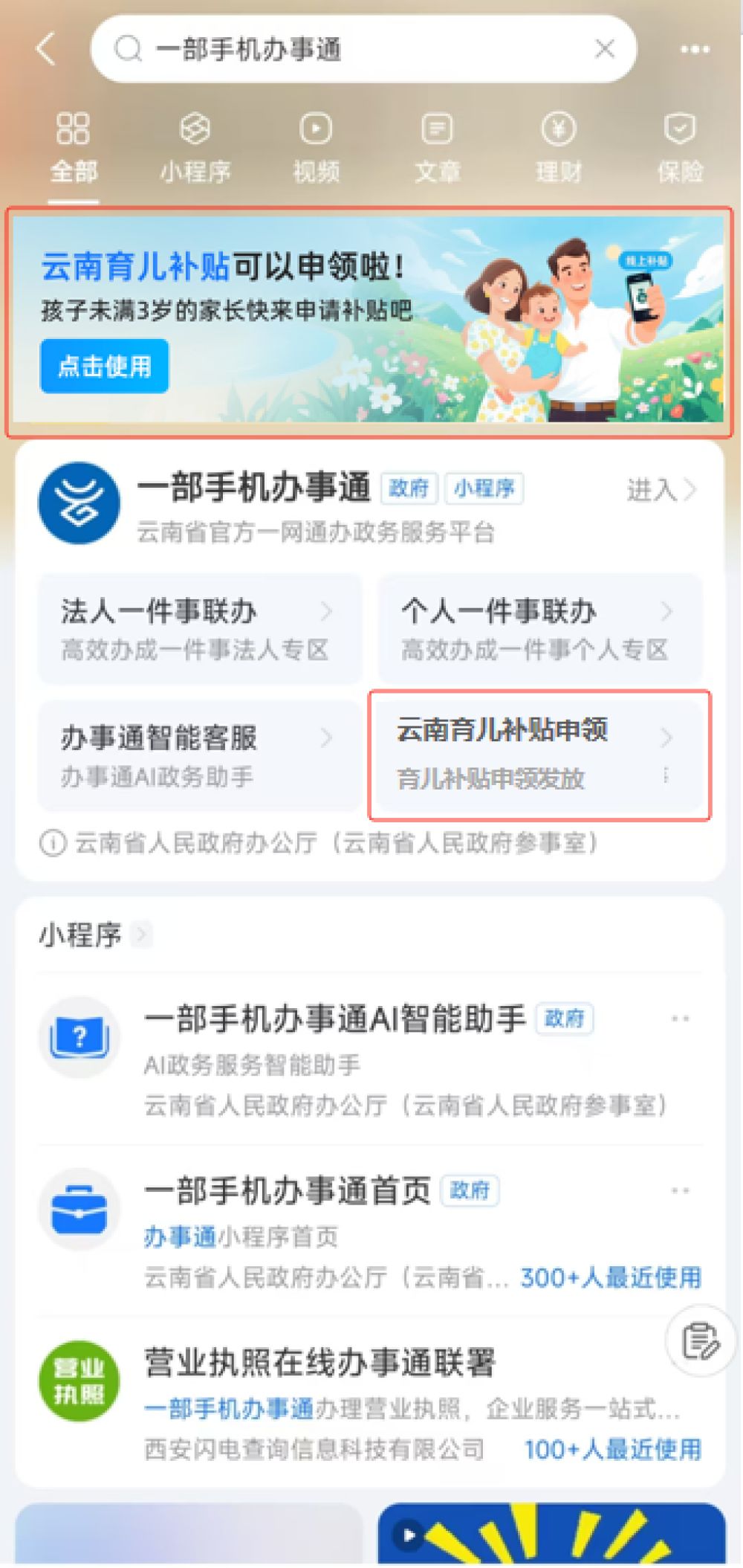This screenshot has height=1568, width=743.
Task: Expand the 小程序 section with its chevron
Action: click(141, 935)
